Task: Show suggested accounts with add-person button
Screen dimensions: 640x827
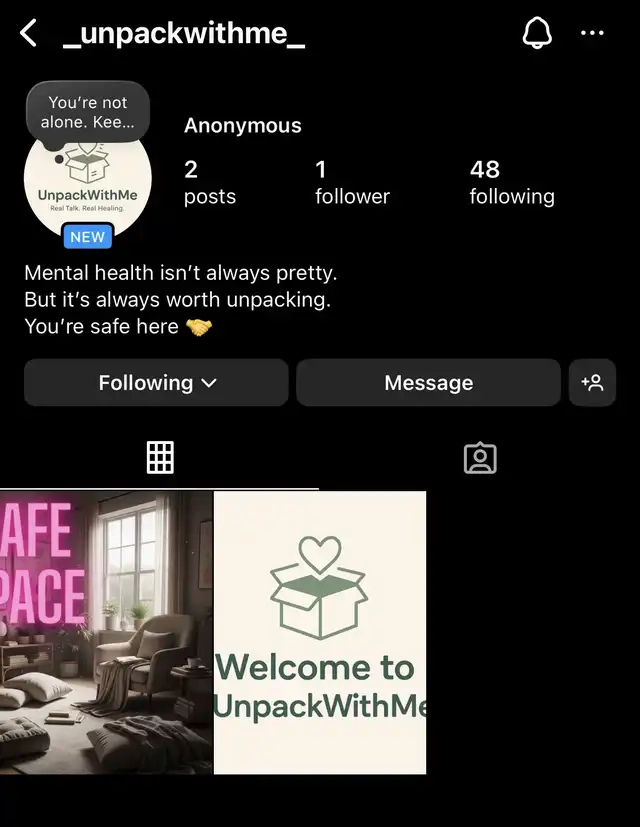Action: coord(592,383)
